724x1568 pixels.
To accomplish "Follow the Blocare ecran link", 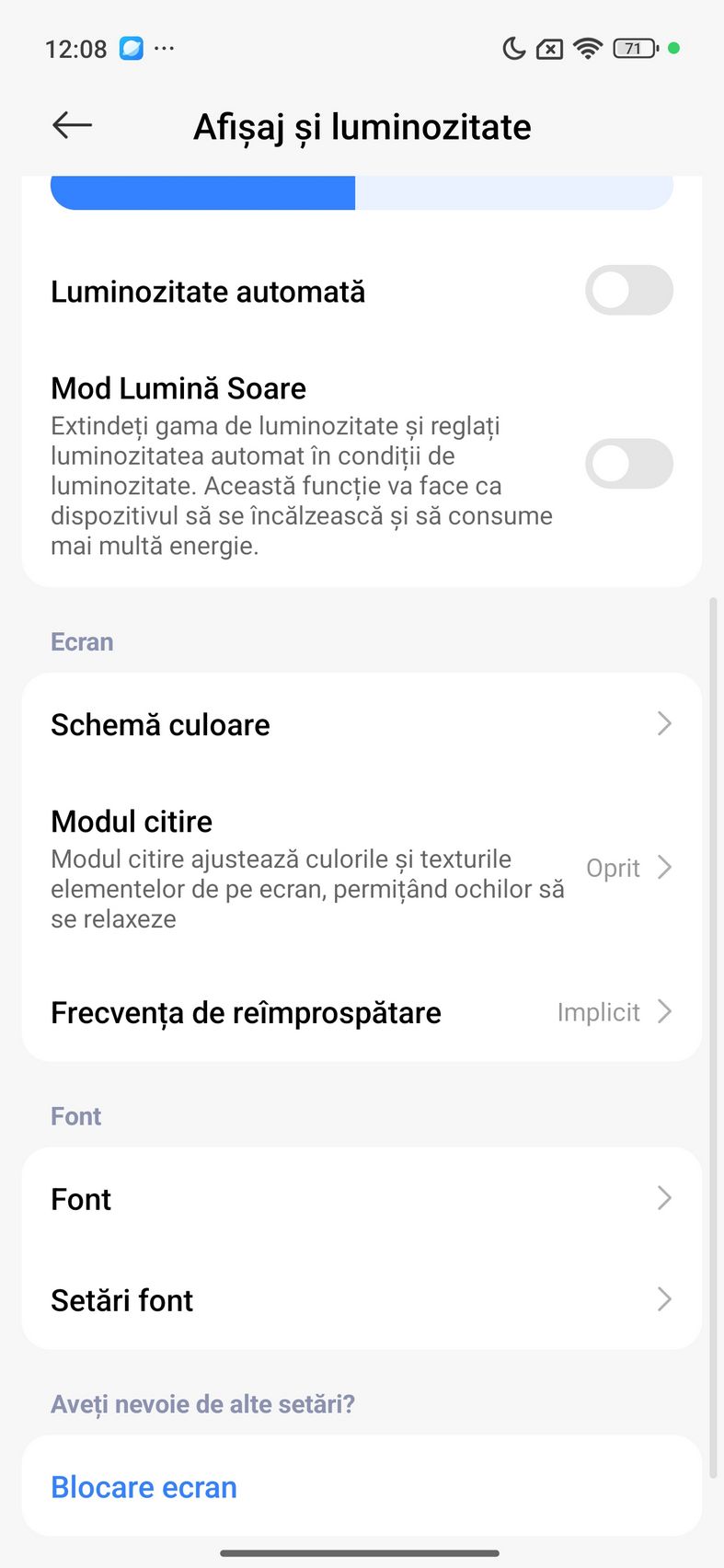I will tap(144, 1487).
